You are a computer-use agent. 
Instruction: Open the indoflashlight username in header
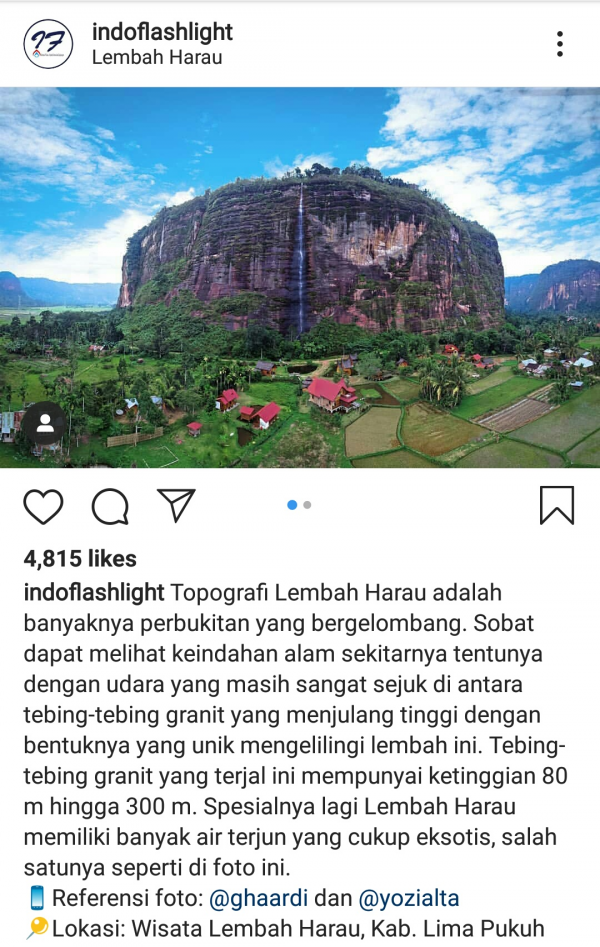tap(162, 32)
